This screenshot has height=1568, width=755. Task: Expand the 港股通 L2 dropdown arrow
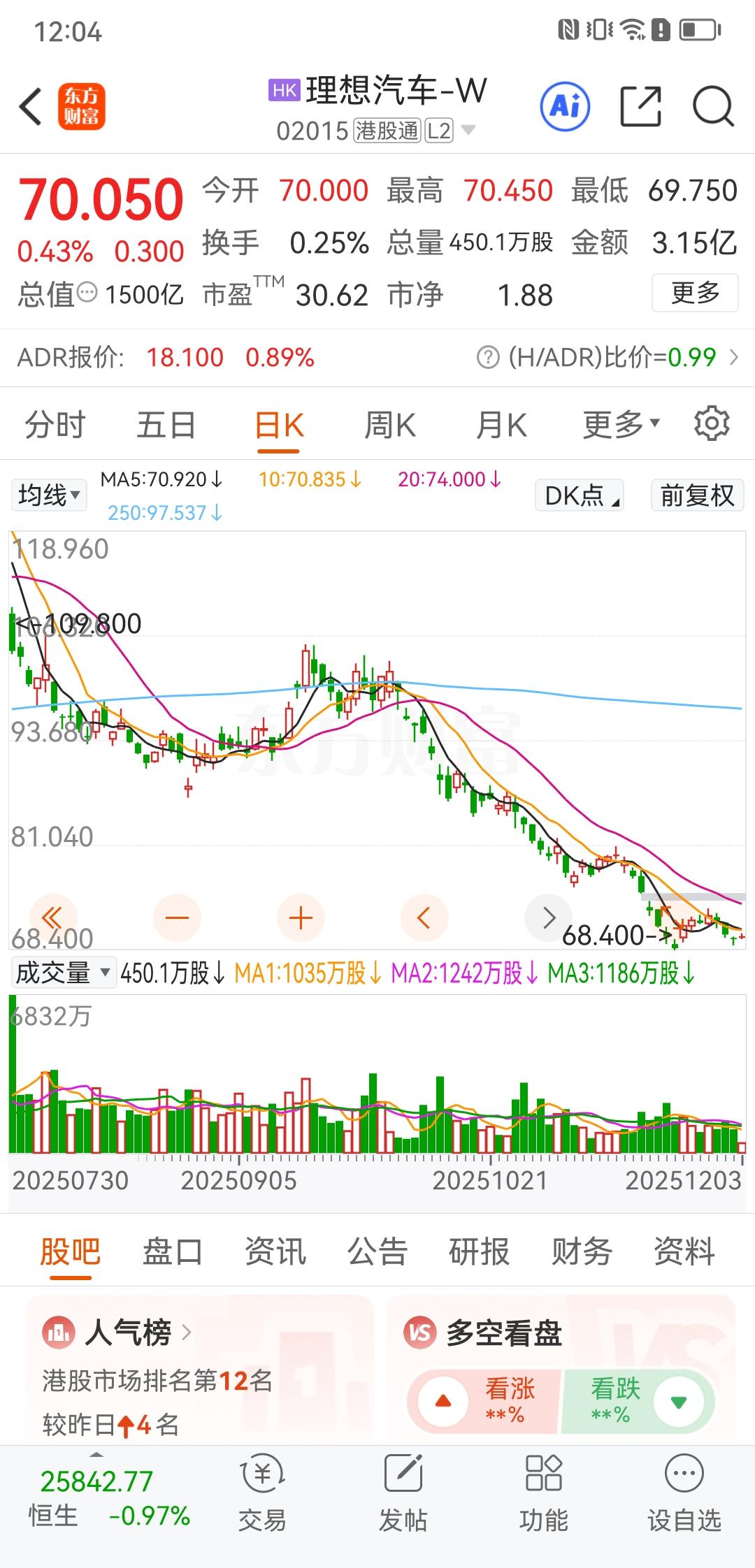point(469,130)
